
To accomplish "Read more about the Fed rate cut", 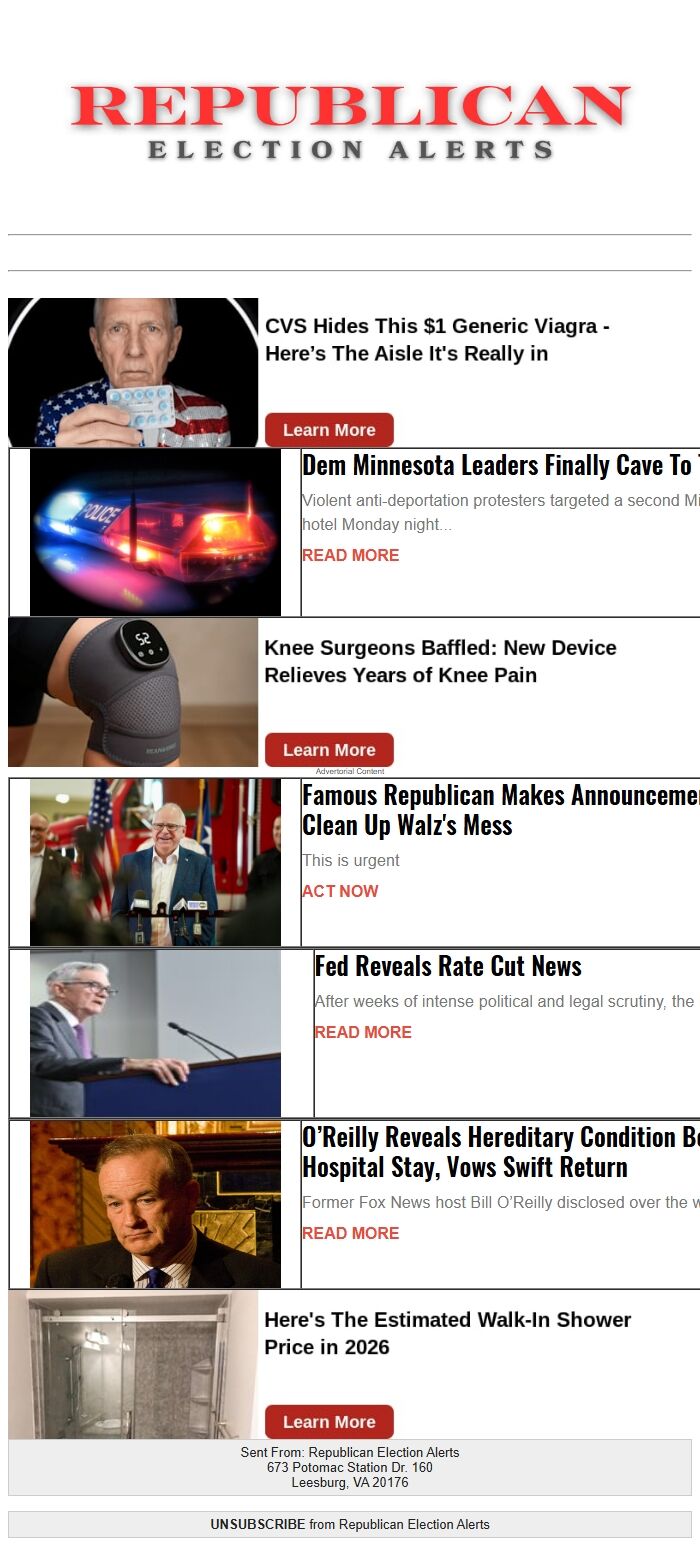I will click(363, 1032).
